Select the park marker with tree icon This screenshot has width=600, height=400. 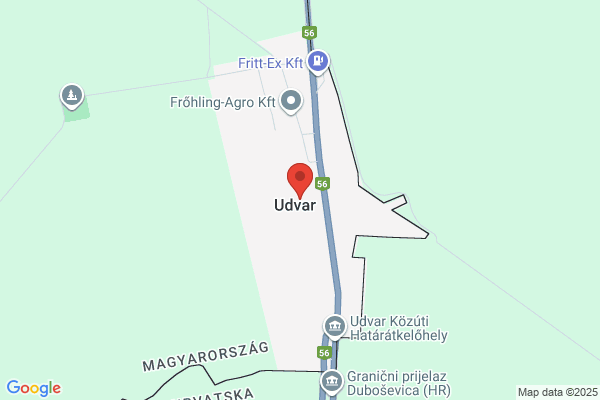tap(72, 96)
